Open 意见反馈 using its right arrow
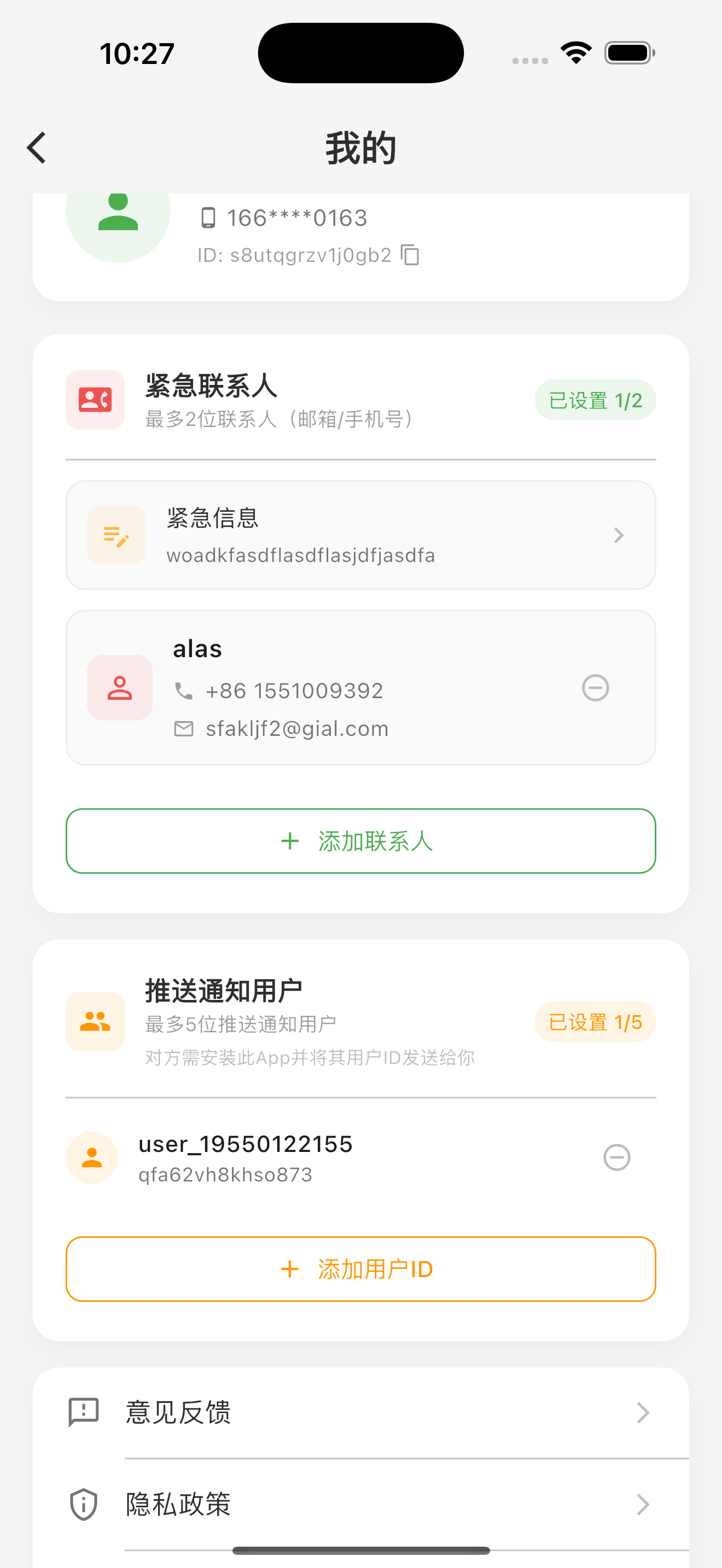The height and width of the screenshot is (1568, 722). click(642, 1413)
